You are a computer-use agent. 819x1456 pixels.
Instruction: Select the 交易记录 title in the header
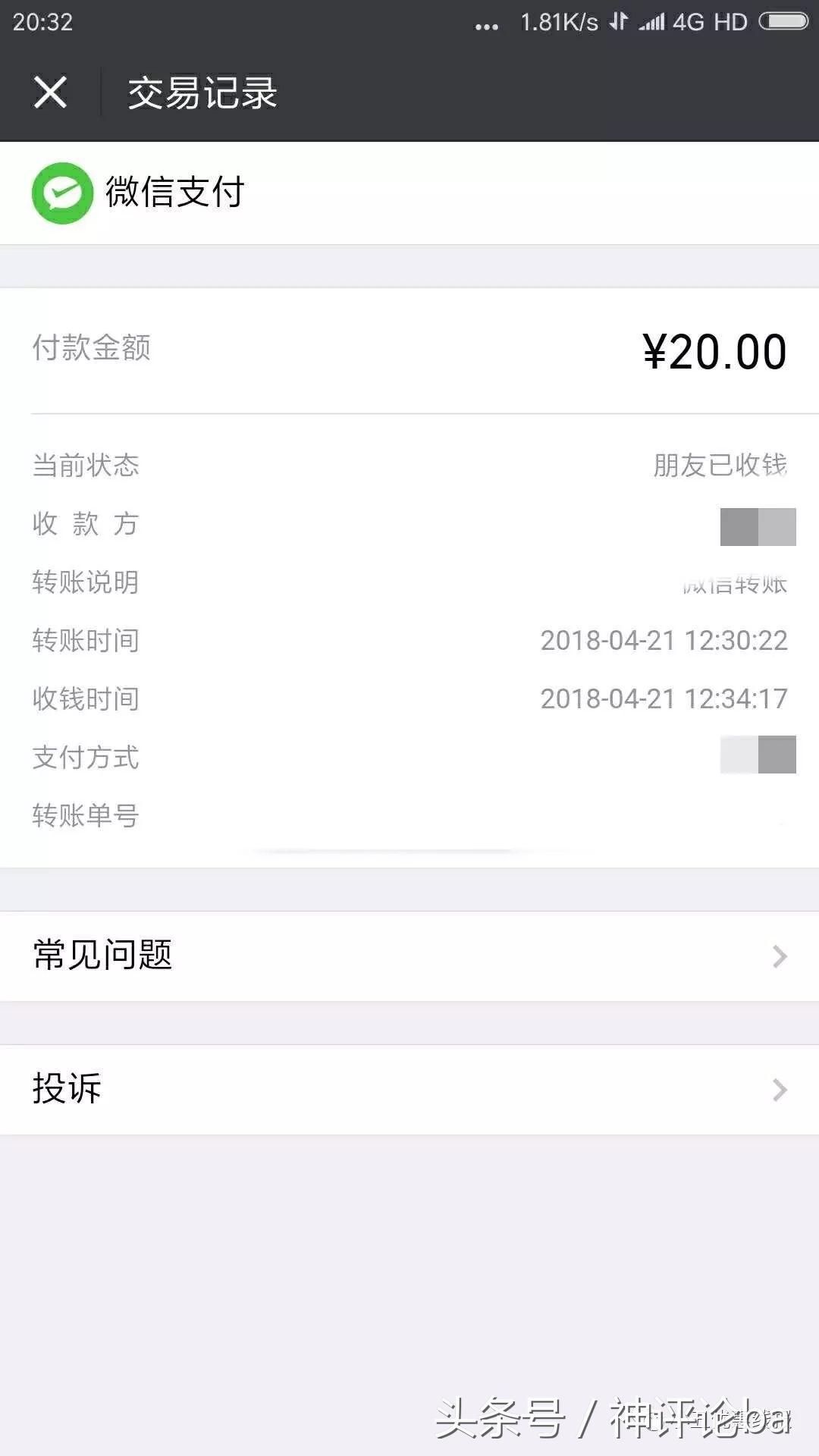point(202,93)
